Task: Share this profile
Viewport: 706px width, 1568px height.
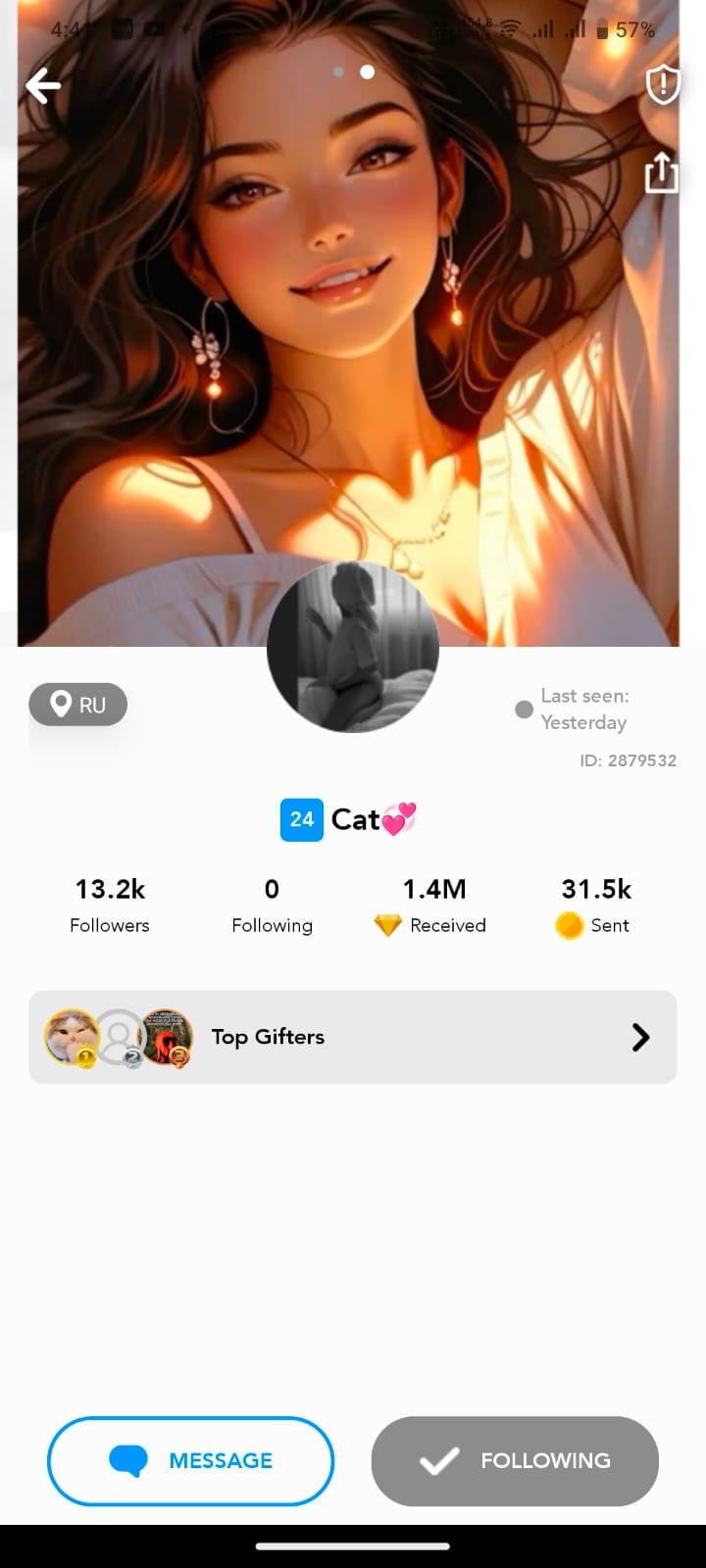Action: (662, 171)
